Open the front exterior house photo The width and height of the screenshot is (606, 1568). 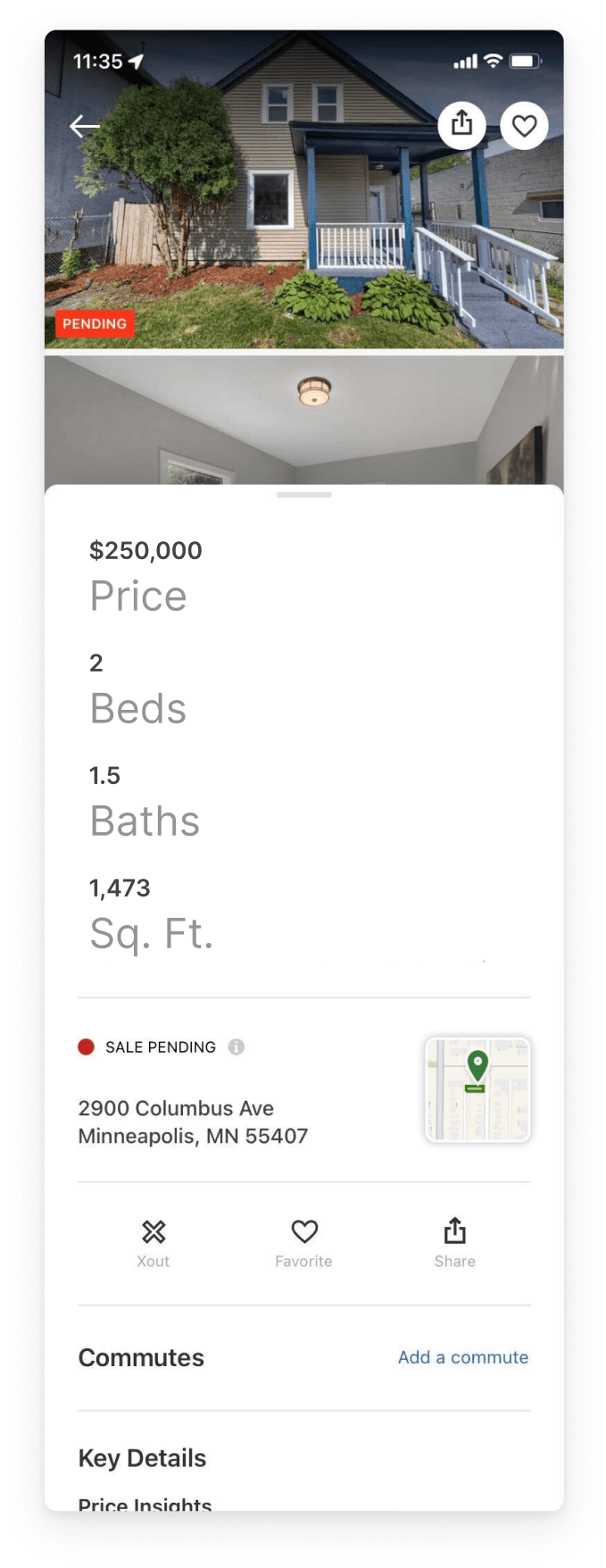click(x=303, y=189)
